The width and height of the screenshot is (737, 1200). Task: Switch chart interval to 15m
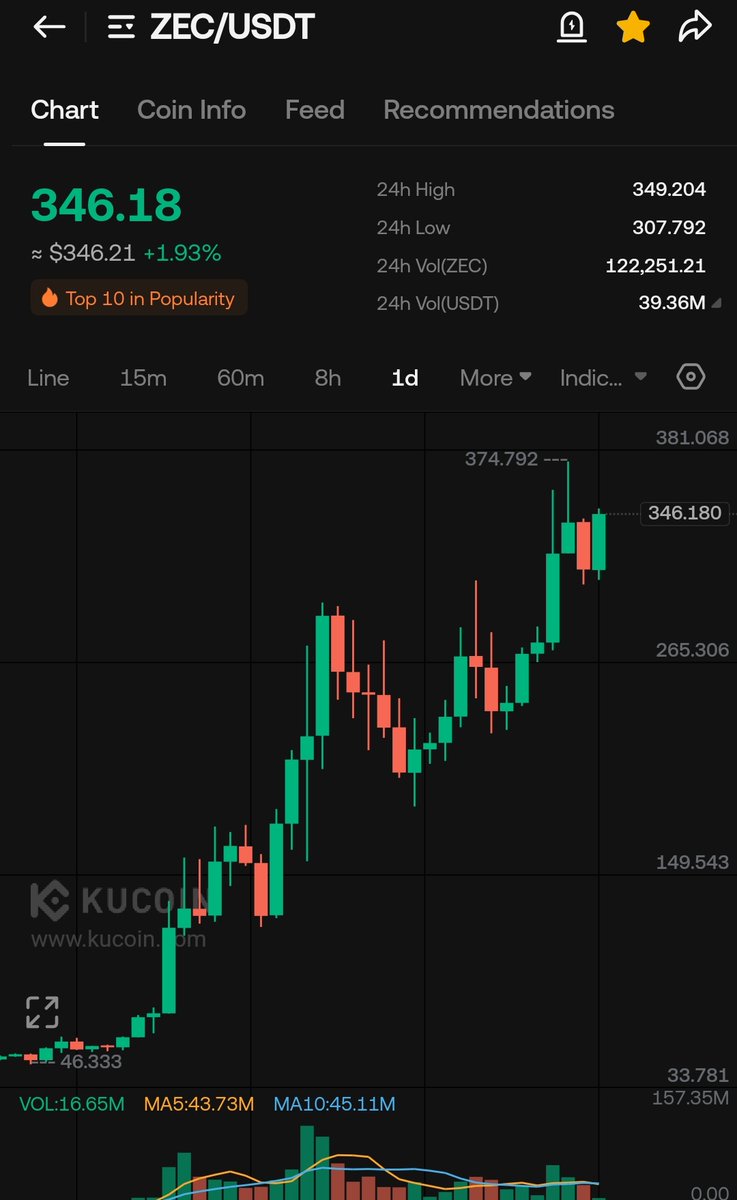[x=143, y=378]
